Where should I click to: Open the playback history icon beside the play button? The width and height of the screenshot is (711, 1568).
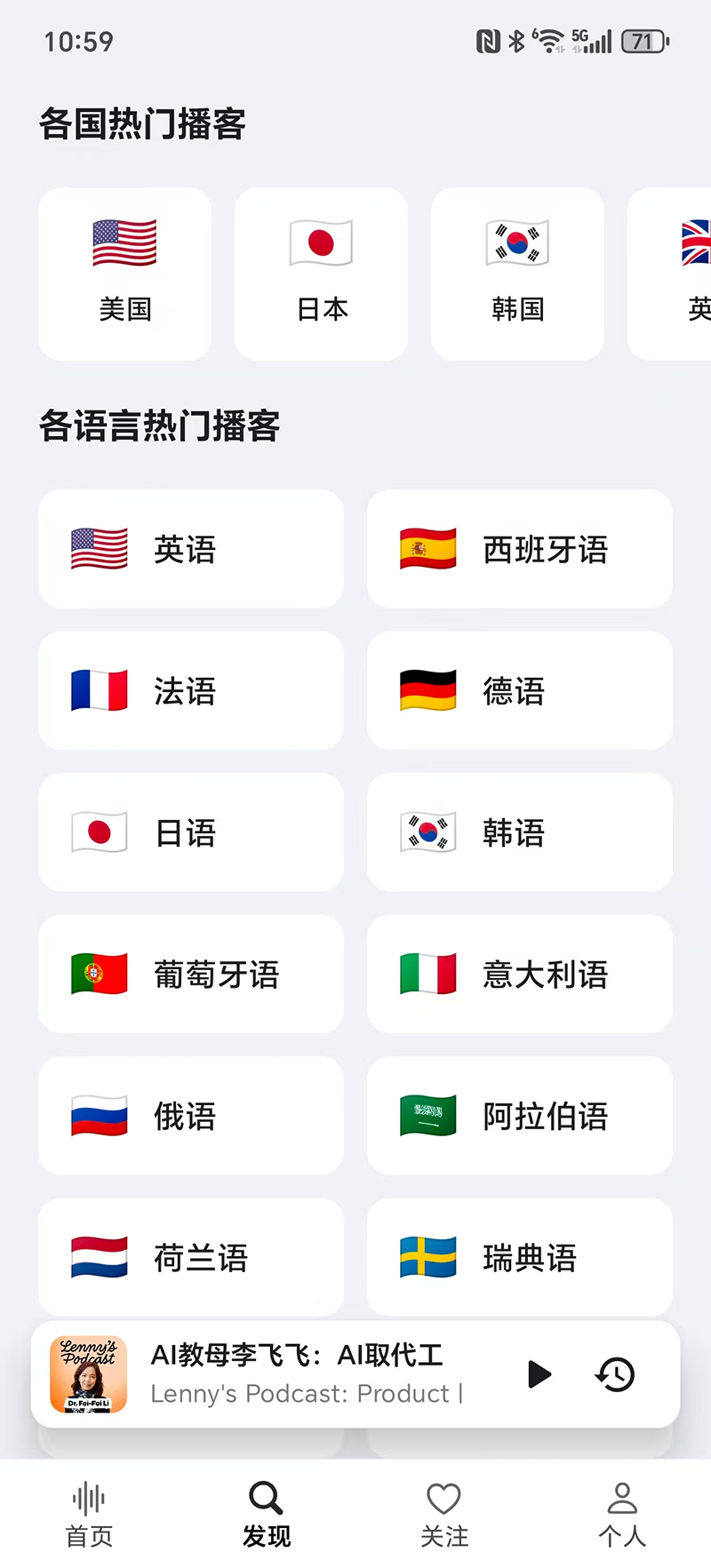tap(614, 1374)
